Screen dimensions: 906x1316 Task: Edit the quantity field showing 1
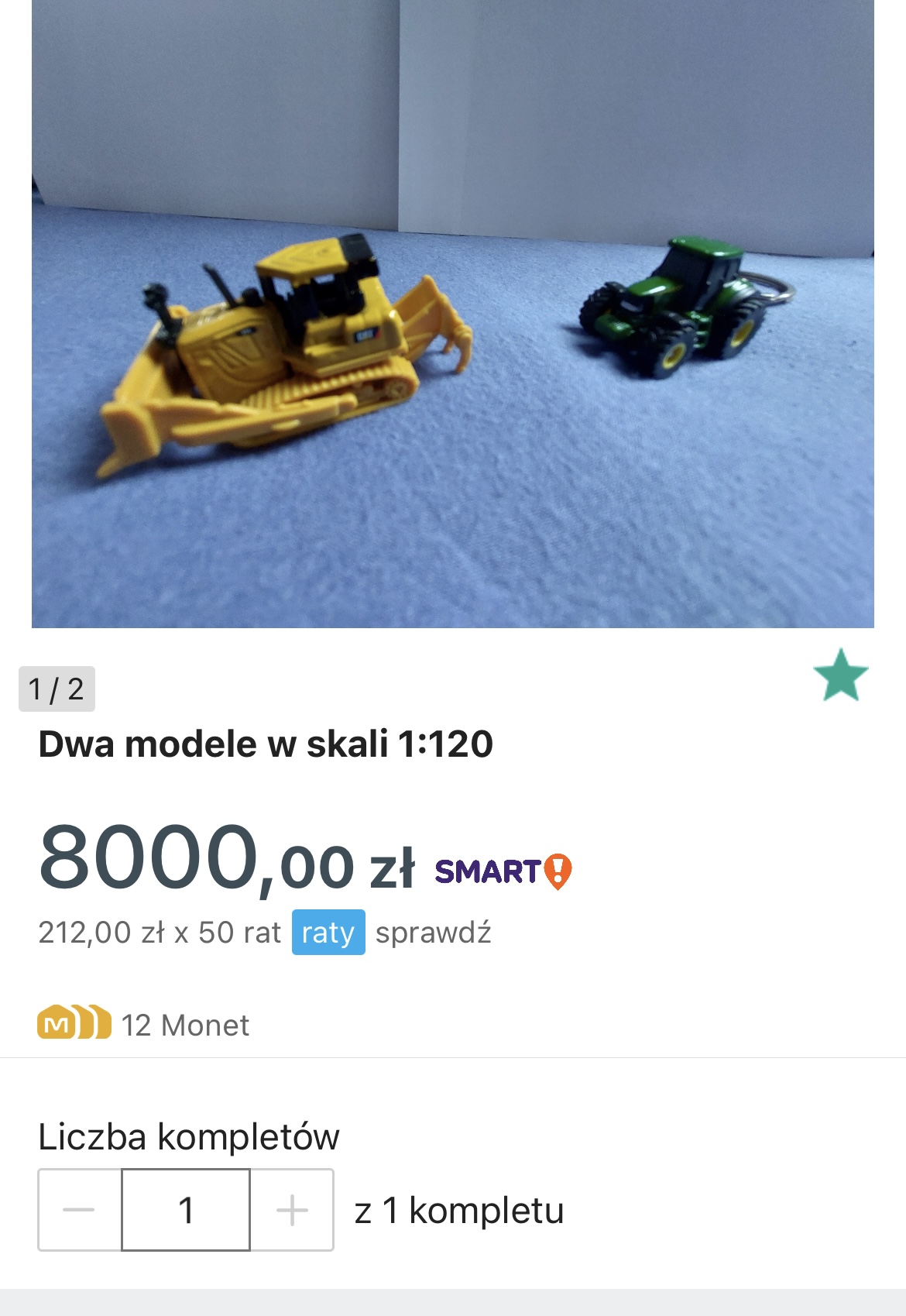186,1210
